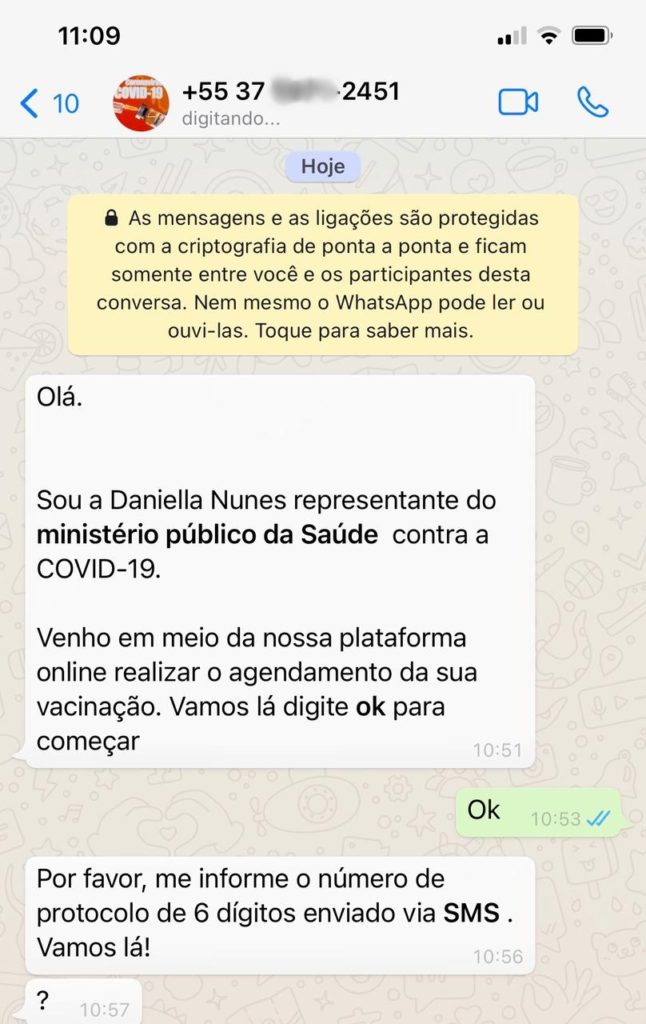The image size is (646, 1024).
Task: Start a video call with this contact
Action: (518, 102)
